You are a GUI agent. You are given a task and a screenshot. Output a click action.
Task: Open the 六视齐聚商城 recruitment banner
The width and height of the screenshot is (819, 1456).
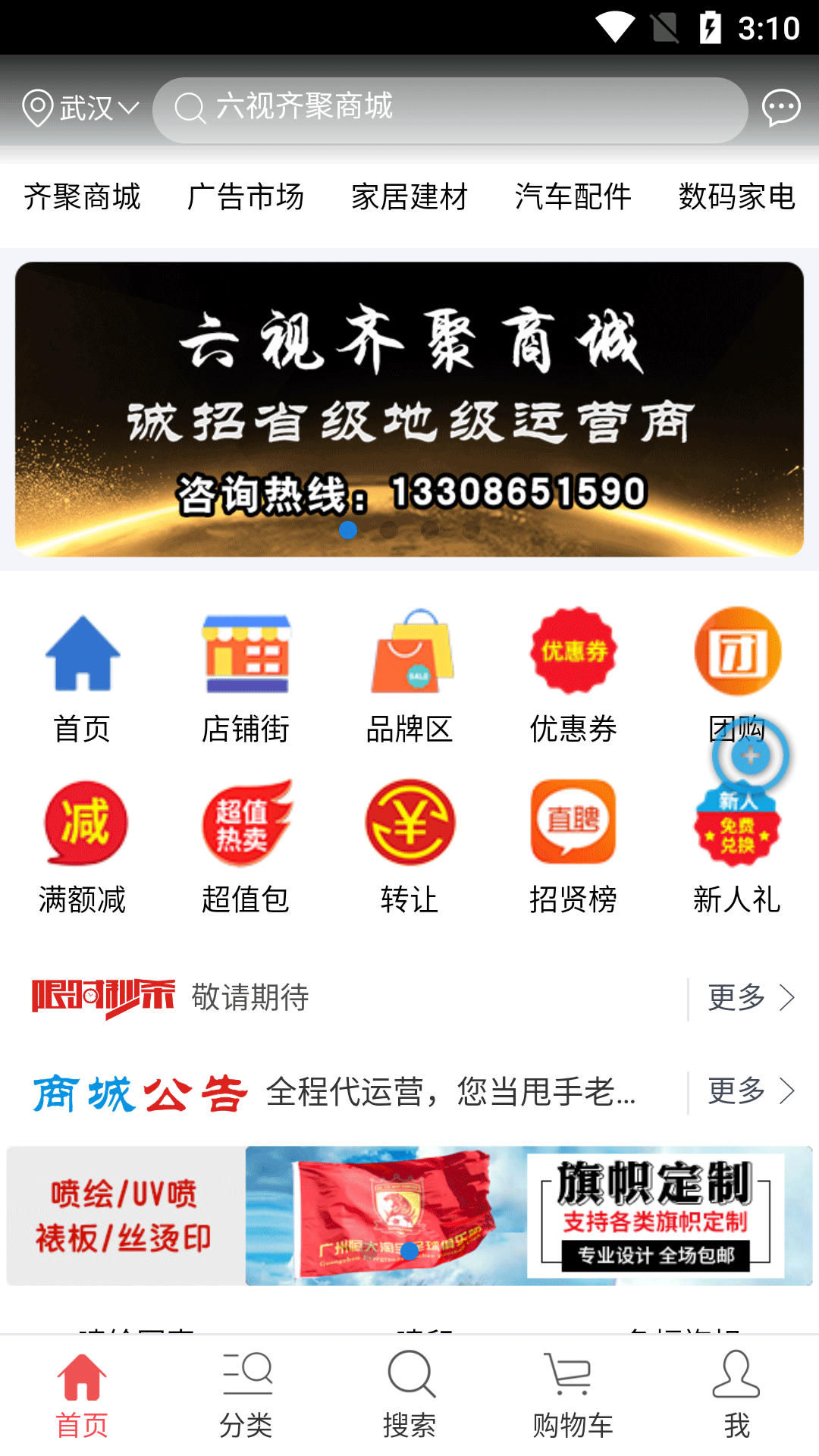[409, 409]
